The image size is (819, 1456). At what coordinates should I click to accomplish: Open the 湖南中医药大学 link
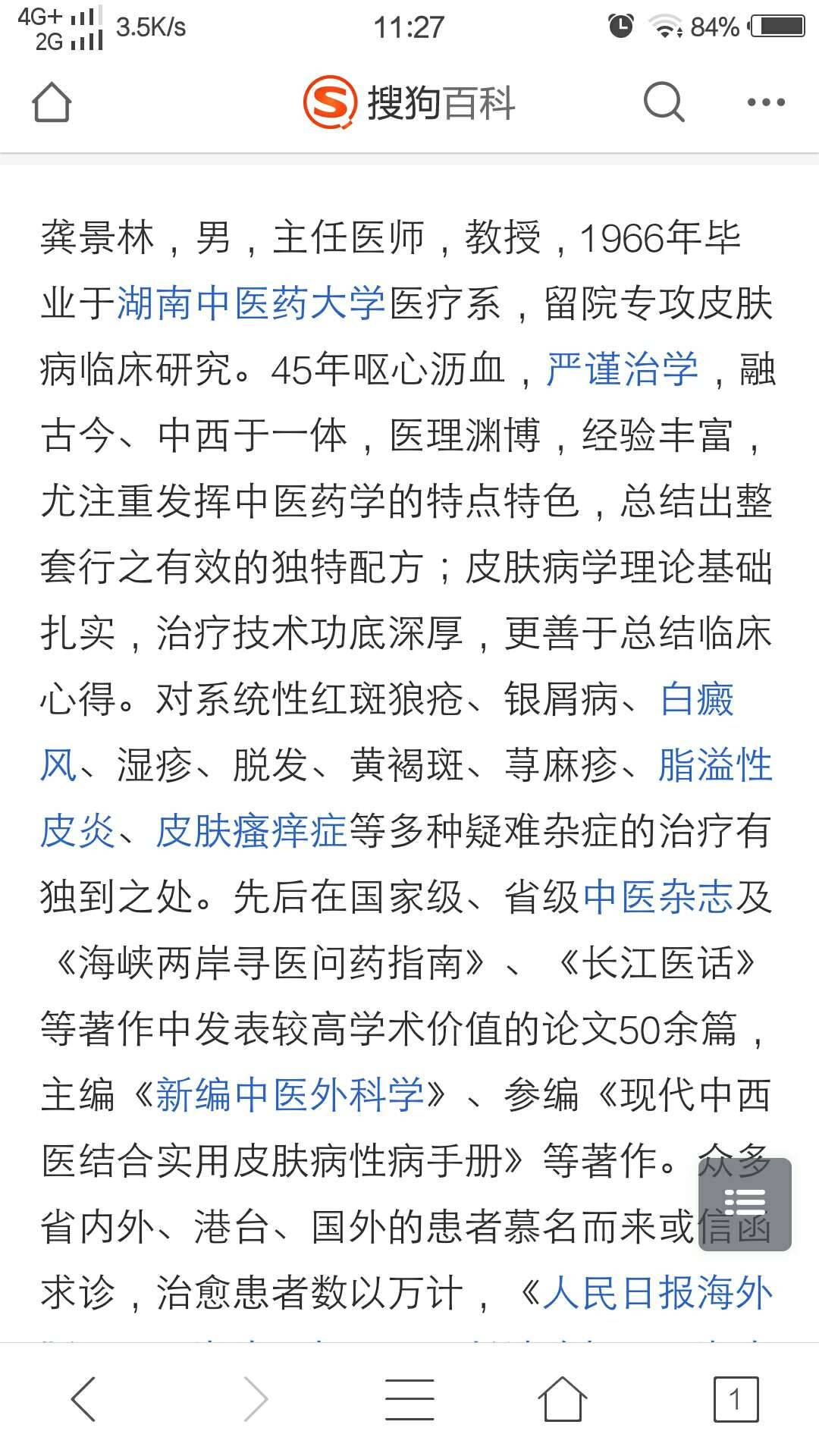(251, 304)
